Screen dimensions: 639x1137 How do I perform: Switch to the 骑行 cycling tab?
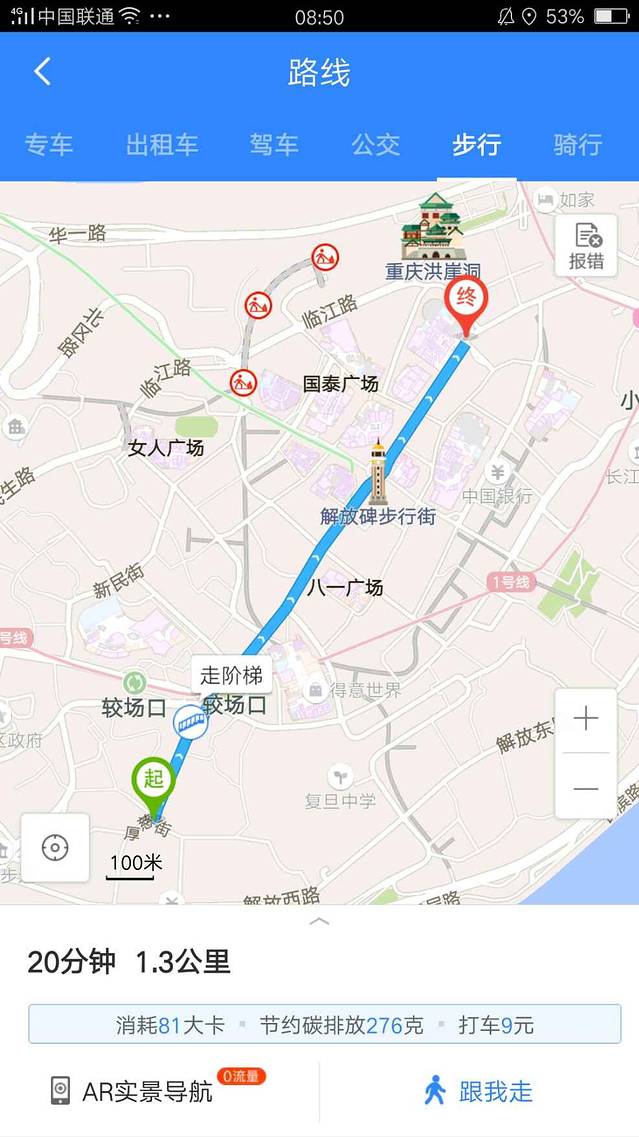(x=578, y=145)
